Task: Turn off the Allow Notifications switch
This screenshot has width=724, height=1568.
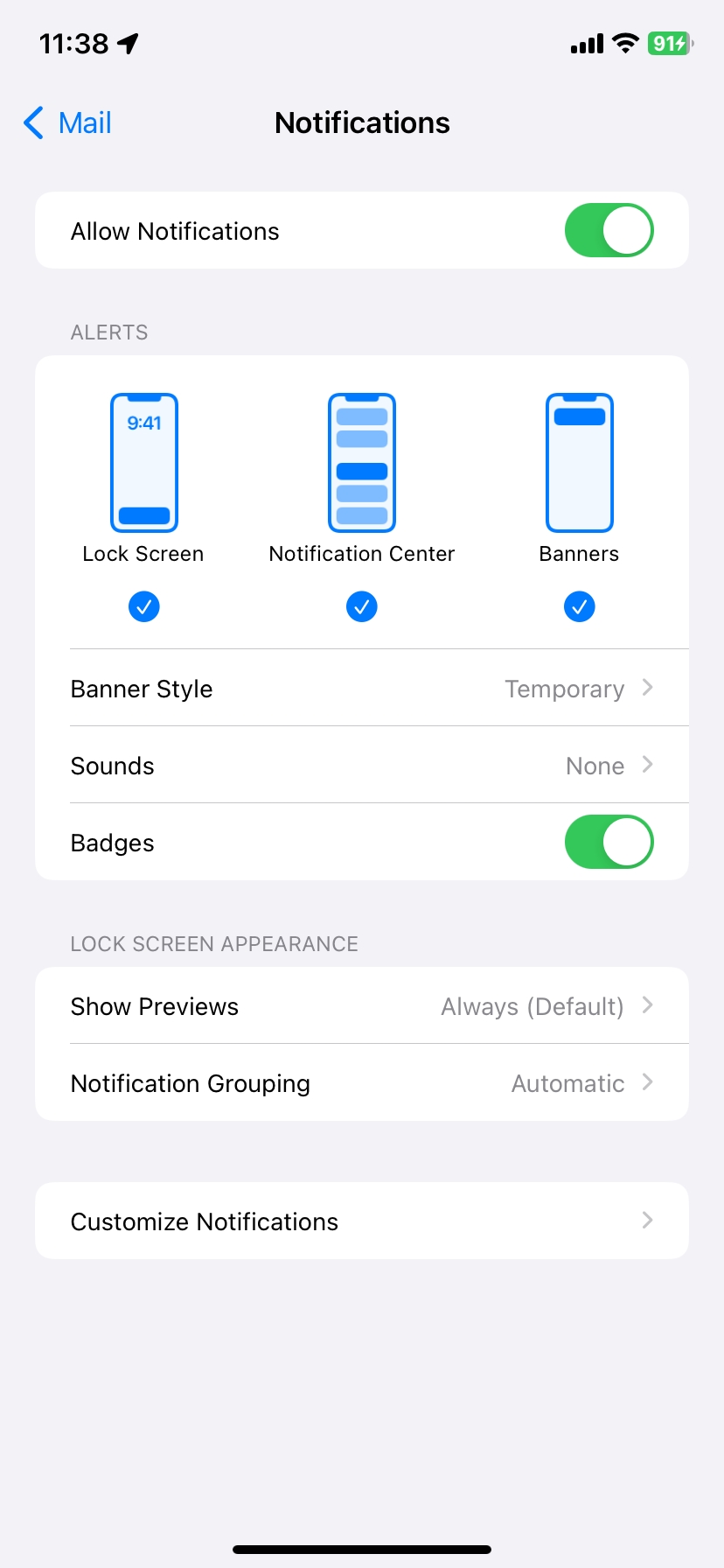Action: click(x=609, y=230)
